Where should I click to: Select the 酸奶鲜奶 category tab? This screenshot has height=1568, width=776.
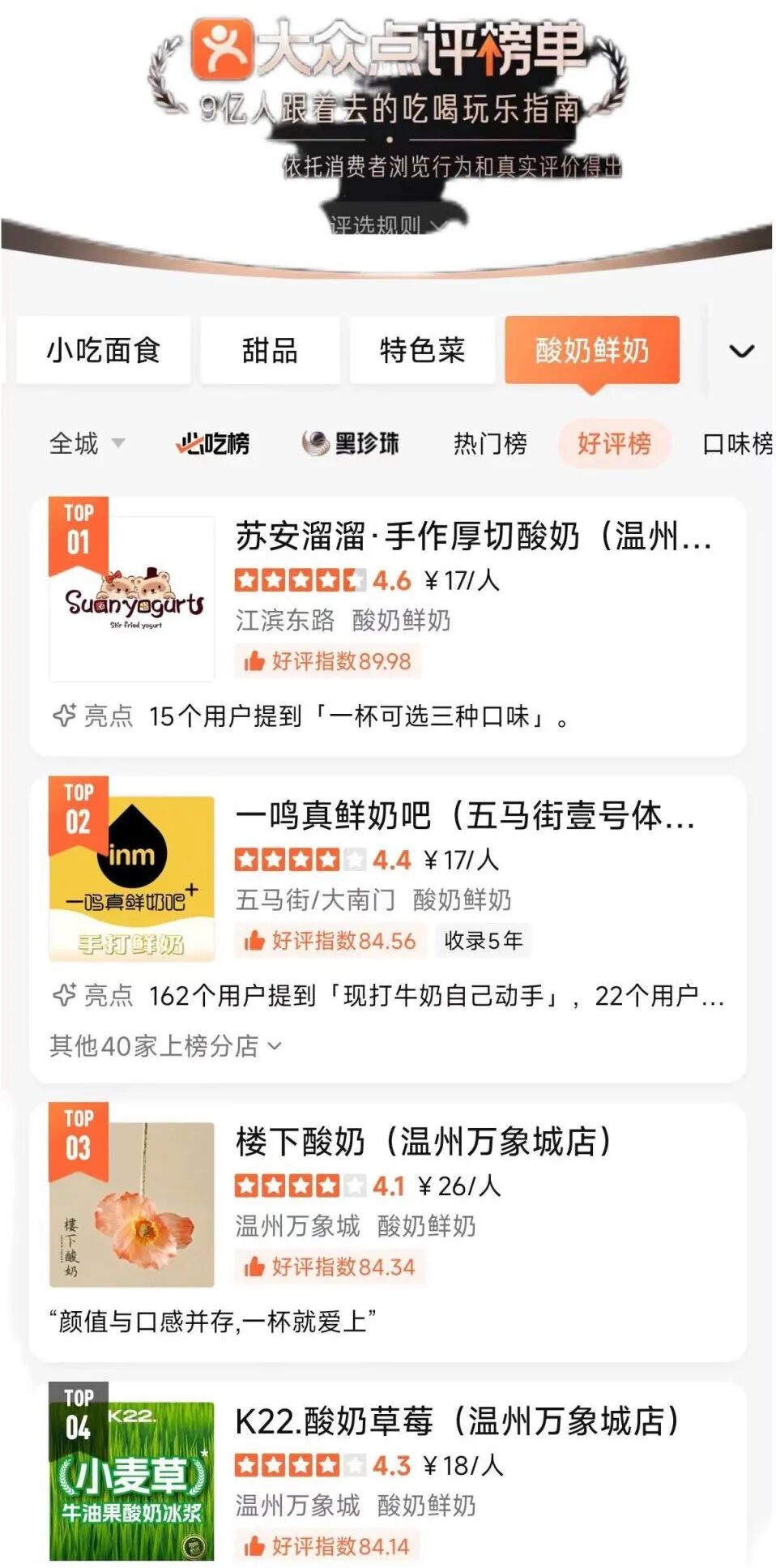[591, 351]
